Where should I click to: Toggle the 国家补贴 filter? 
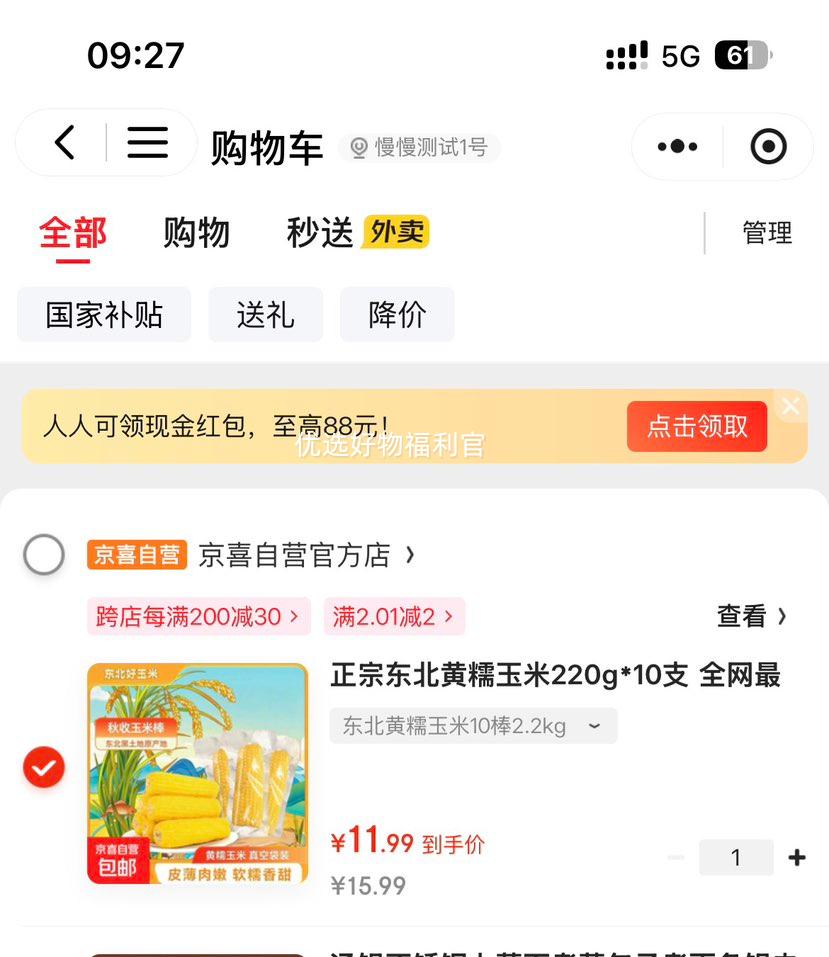tap(103, 313)
